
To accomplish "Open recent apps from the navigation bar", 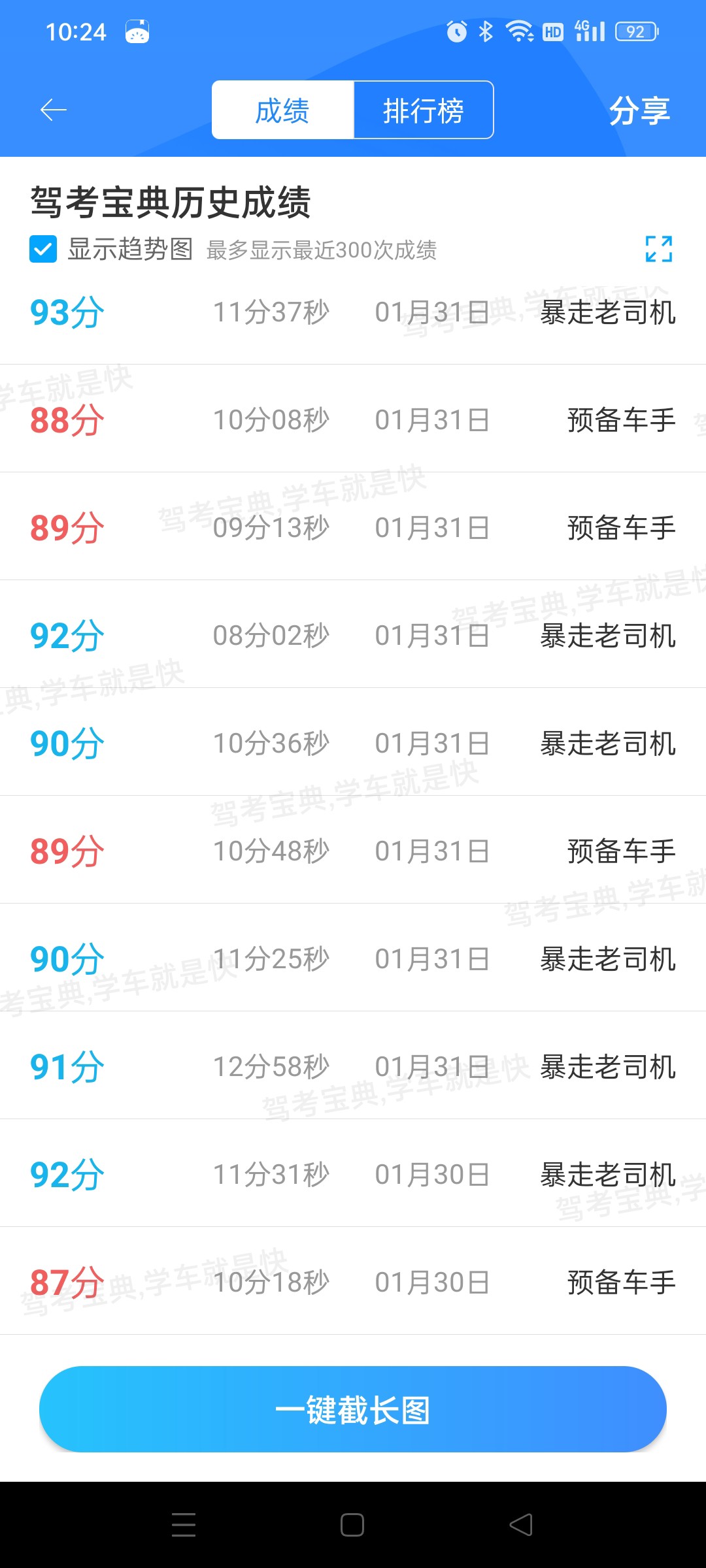I will point(184,1525).
